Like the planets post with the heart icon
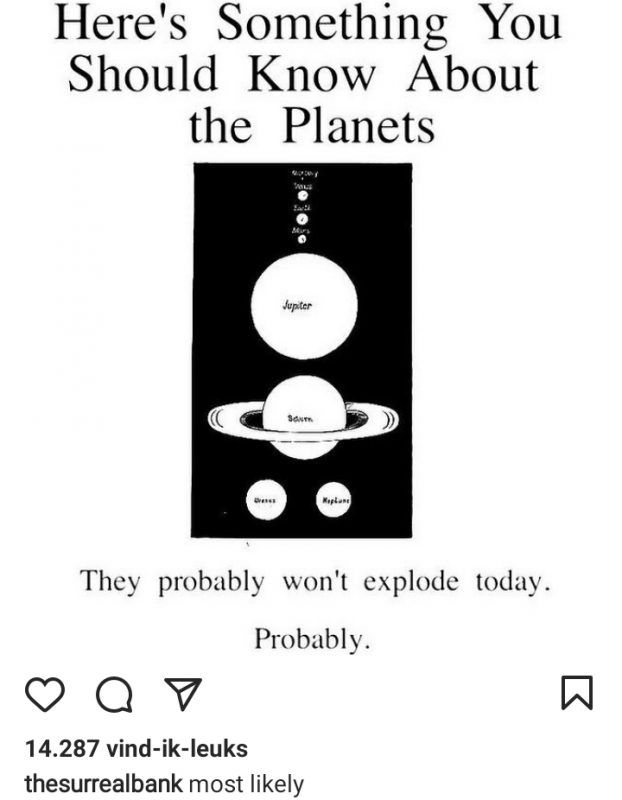 tap(45, 692)
